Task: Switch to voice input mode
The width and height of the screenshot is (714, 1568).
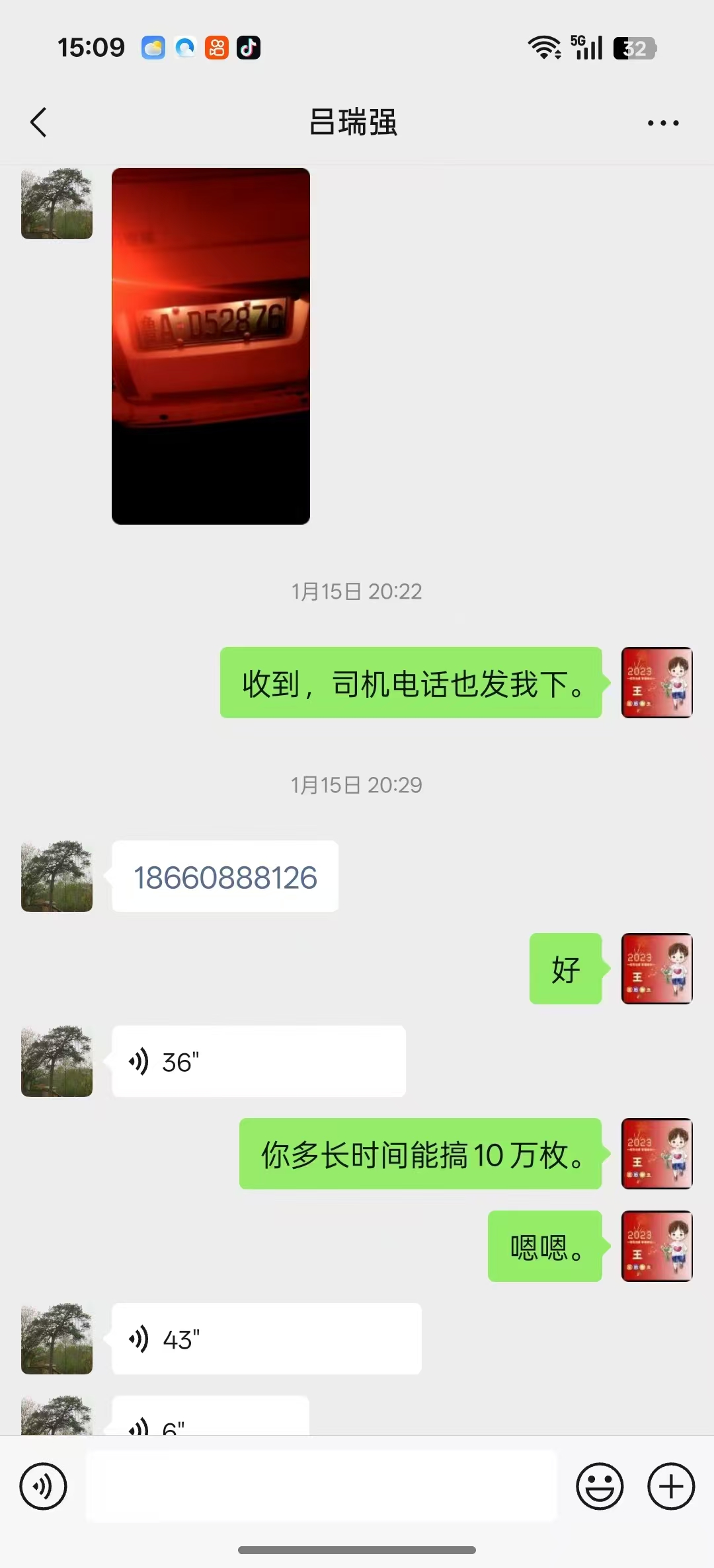Action: click(x=43, y=1487)
